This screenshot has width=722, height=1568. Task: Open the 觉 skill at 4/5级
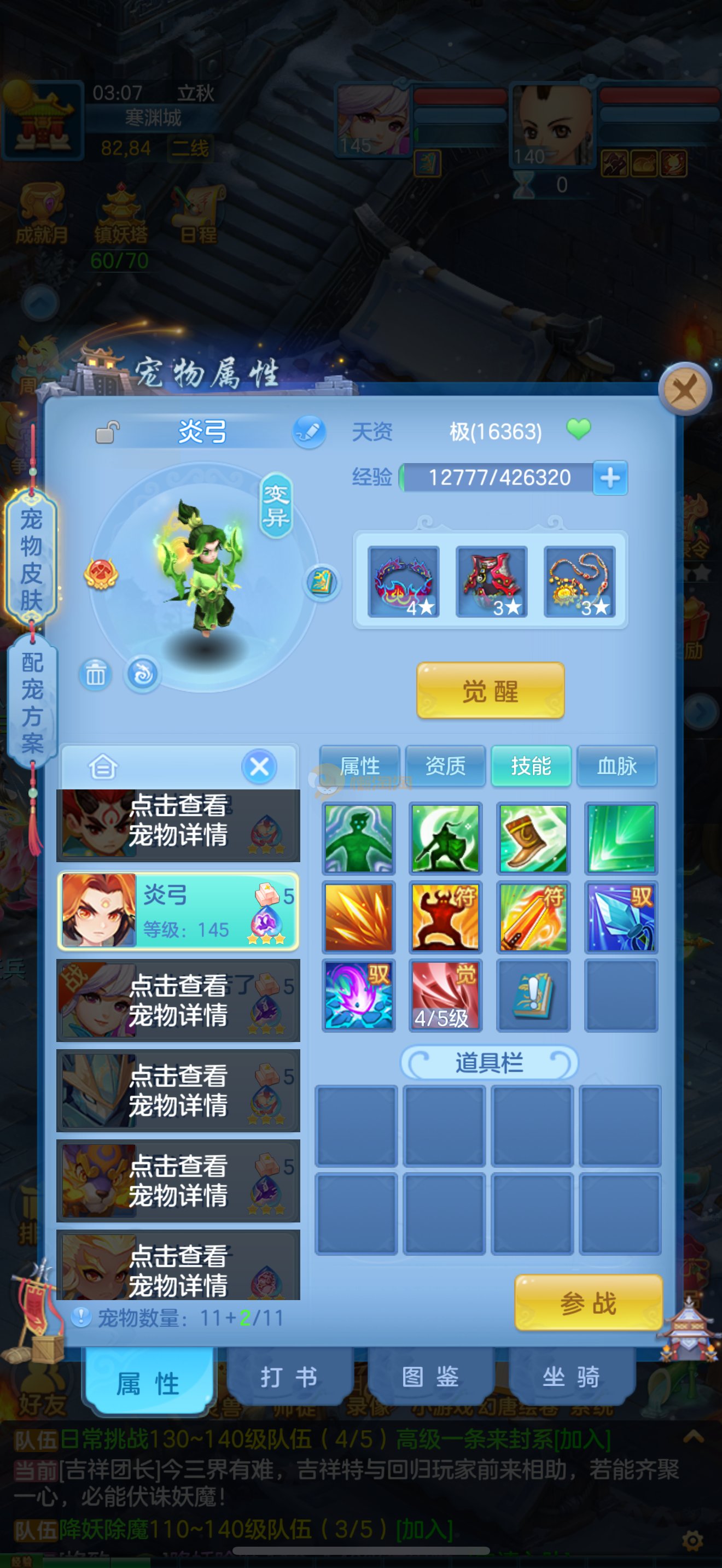[x=446, y=995]
